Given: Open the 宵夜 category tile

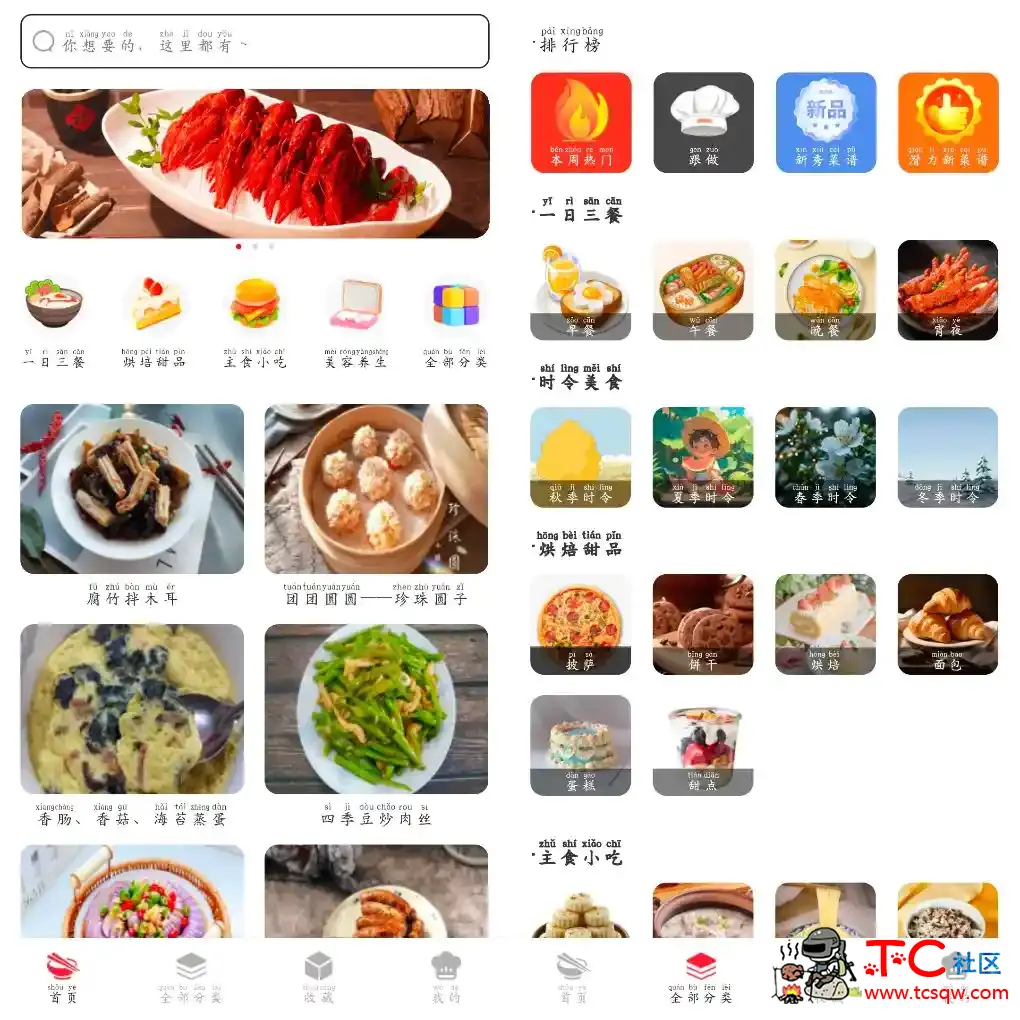Looking at the screenshot, I should click(x=948, y=290).
